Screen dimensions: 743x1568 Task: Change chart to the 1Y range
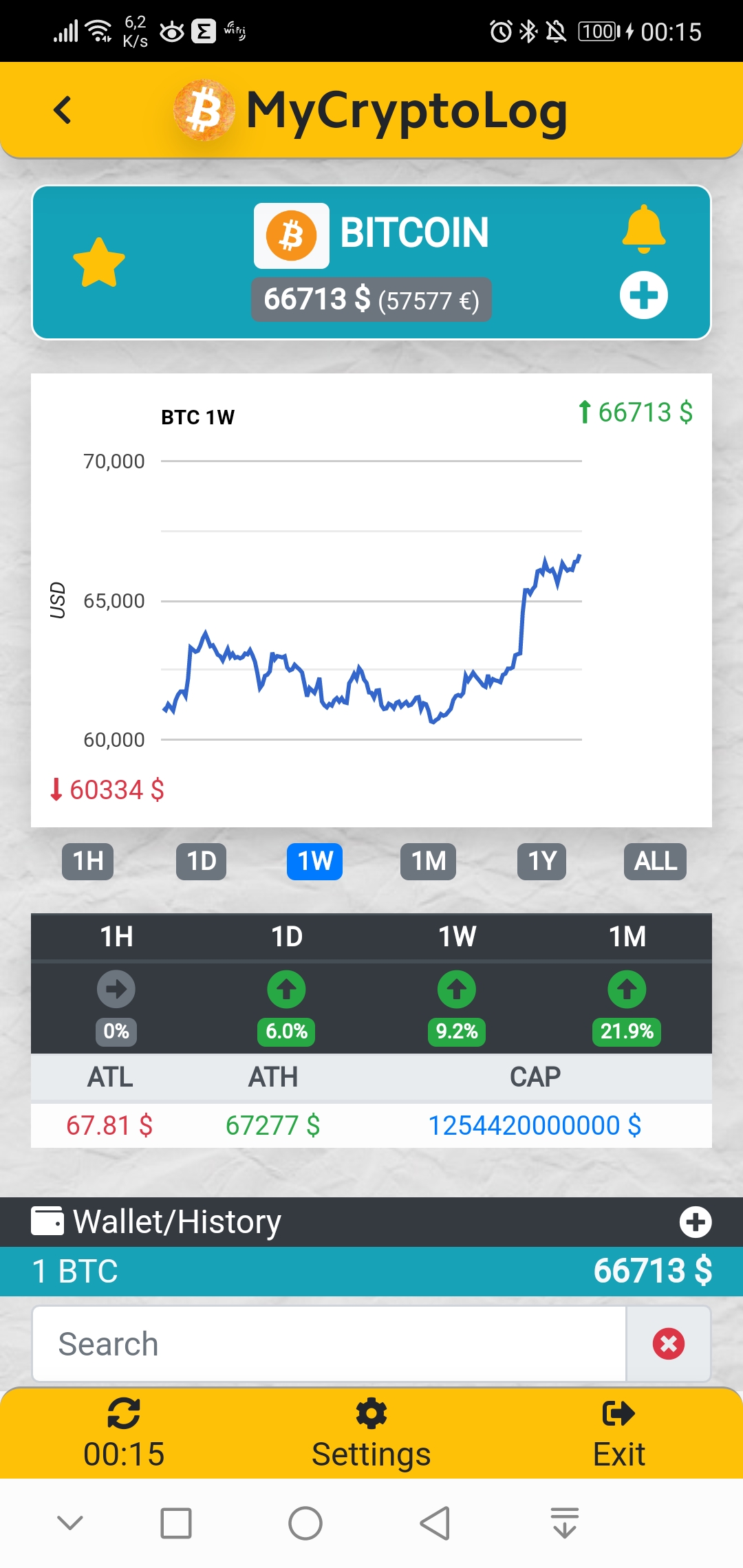pyautogui.click(x=541, y=861)
